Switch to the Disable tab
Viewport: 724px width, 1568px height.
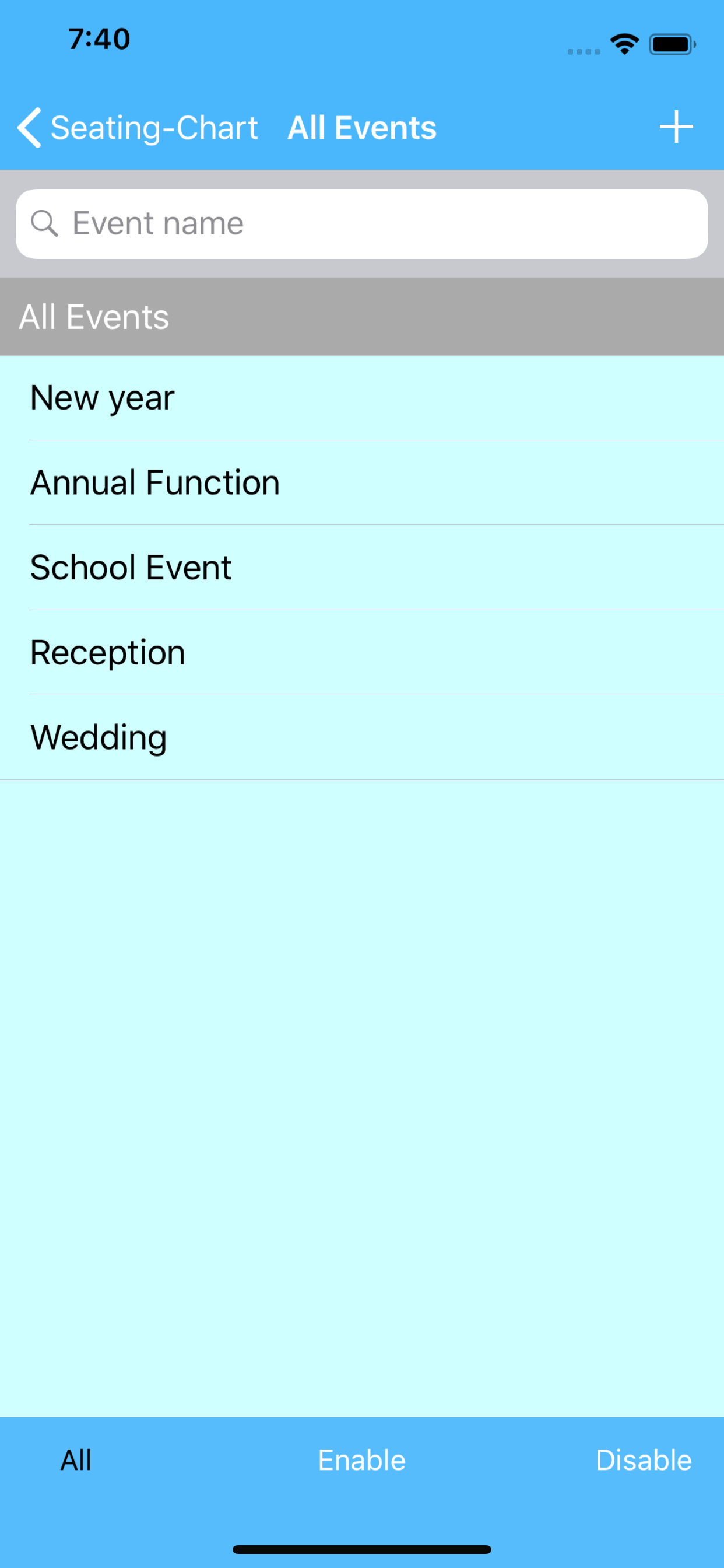coord(643,1460)
